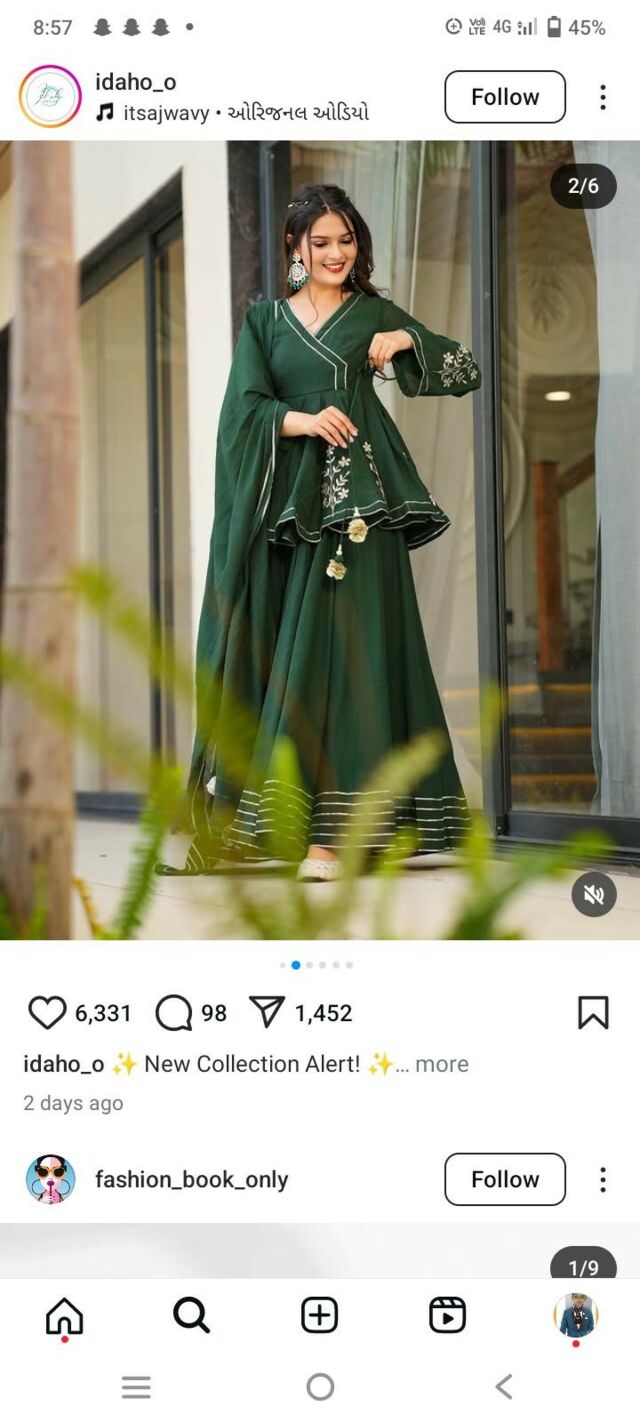Open system recent apps
The height and width of the screenshot is (1422, 640).
click(136, 1387)
